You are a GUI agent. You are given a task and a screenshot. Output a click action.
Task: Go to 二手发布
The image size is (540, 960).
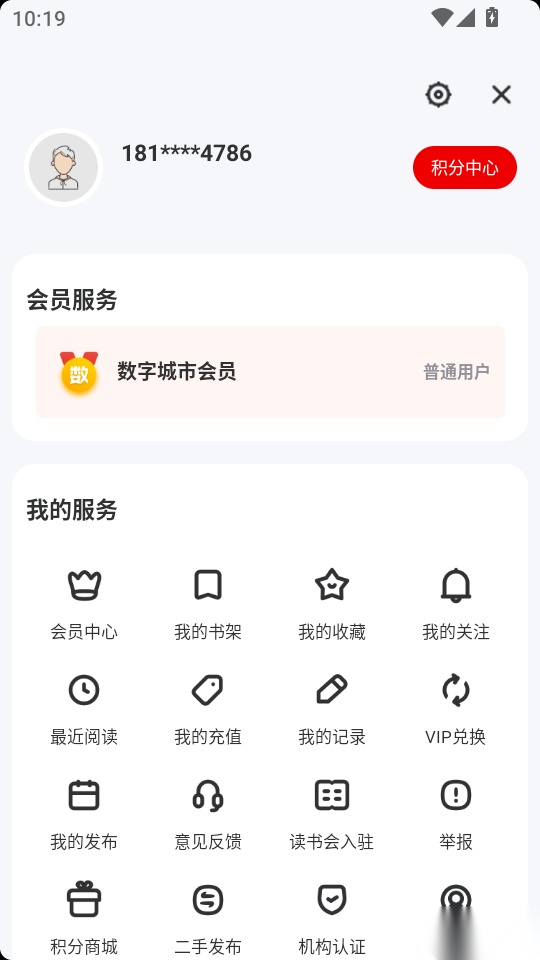coord(208,920)
